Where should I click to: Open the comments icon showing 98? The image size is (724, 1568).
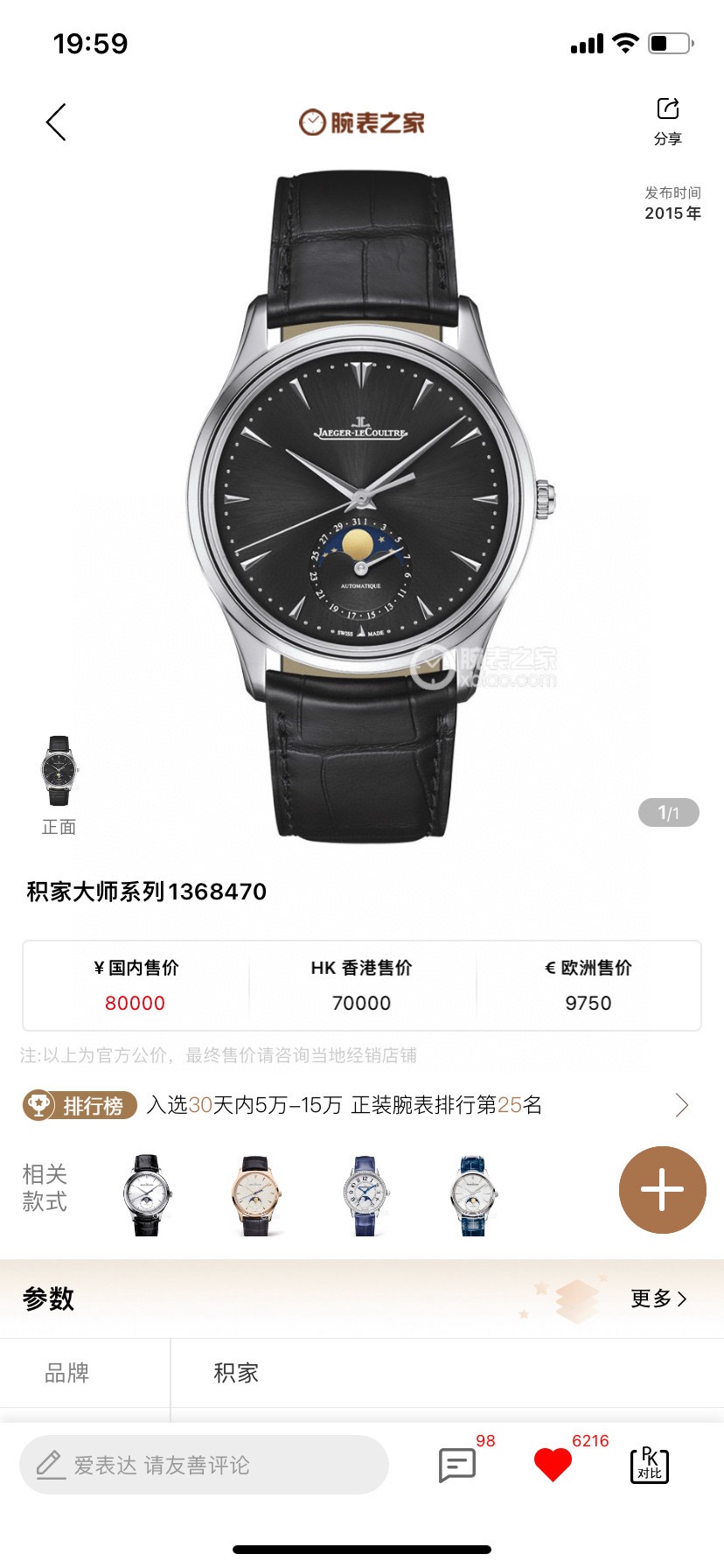pyautogui.click(x=456, y=1465)
